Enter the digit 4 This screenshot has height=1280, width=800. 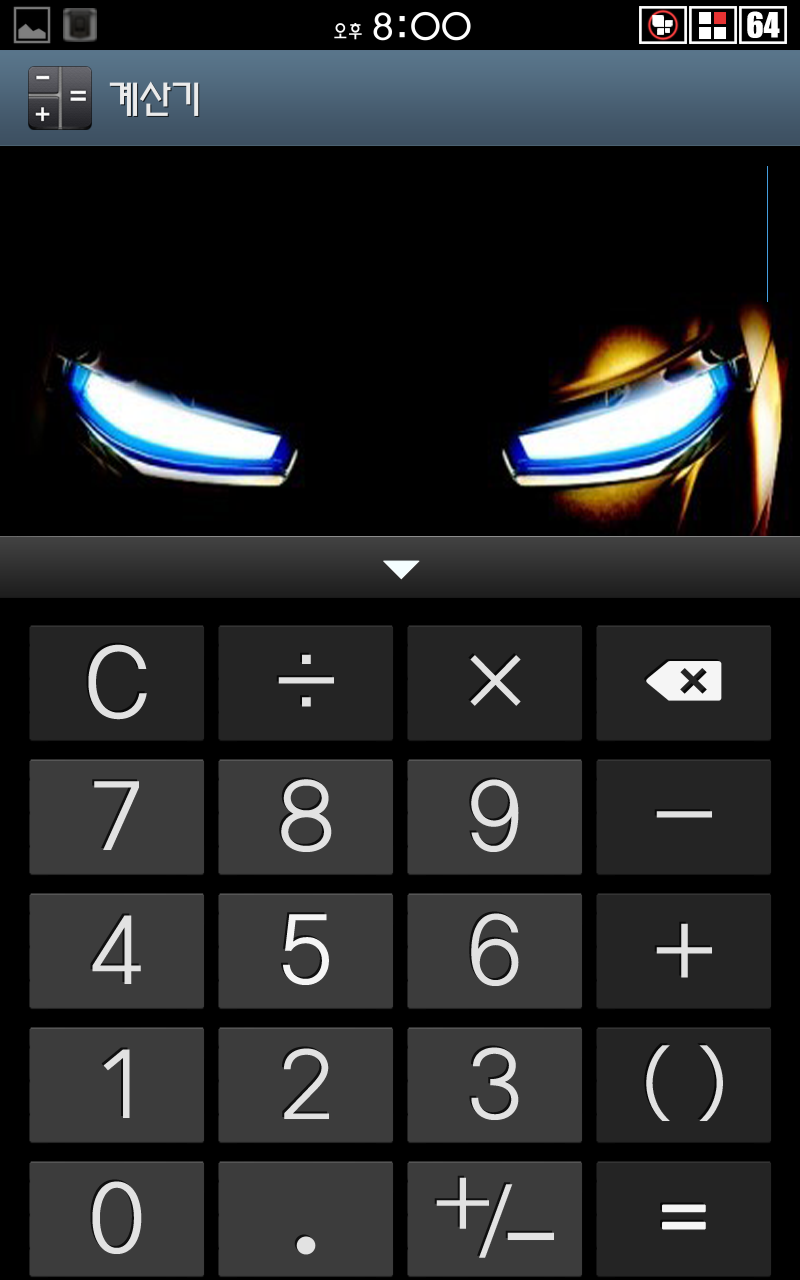tap(116, 951)
